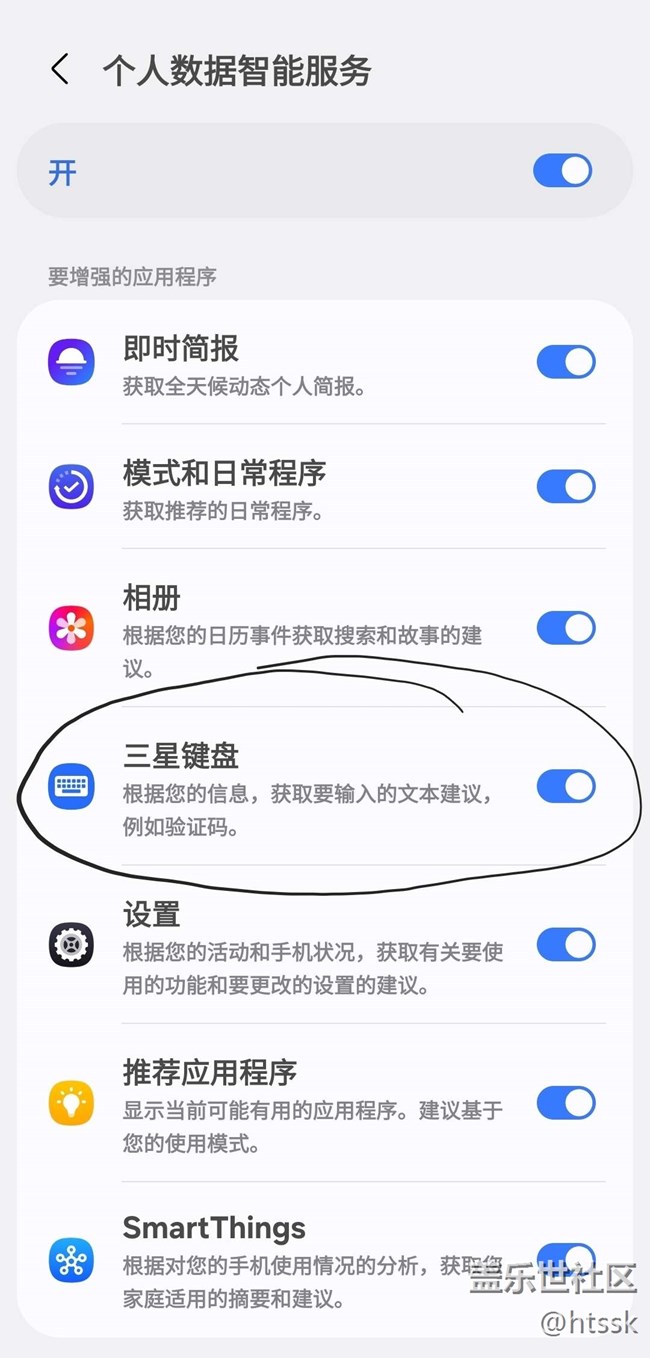Disable 三星键盘 text suggestions toggle

pos(566,787)
